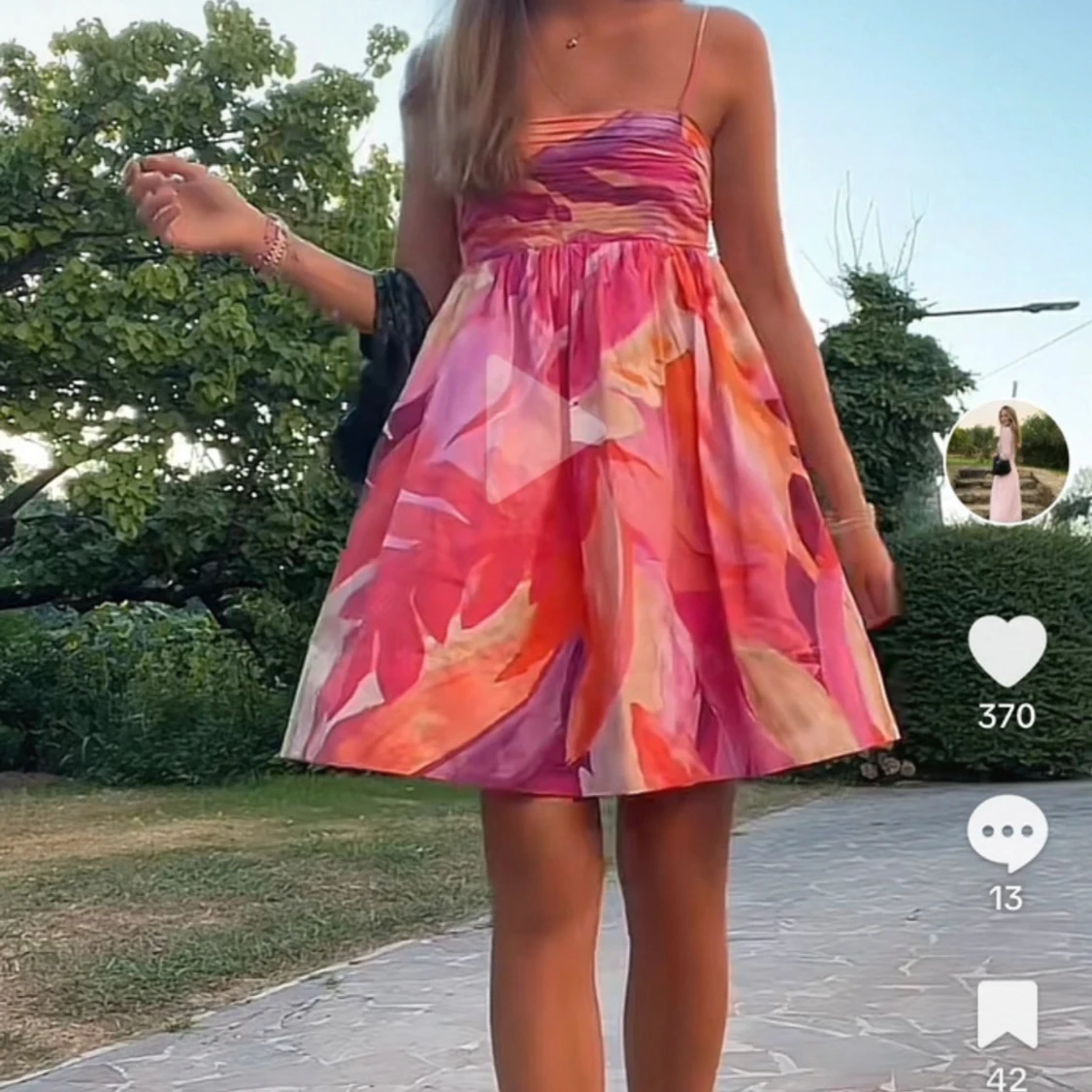This screenshot has width=1092, height=1092.
Task: Bookmark this video to favorites
Action: pyautogui.click(x=1008, y=1015)
